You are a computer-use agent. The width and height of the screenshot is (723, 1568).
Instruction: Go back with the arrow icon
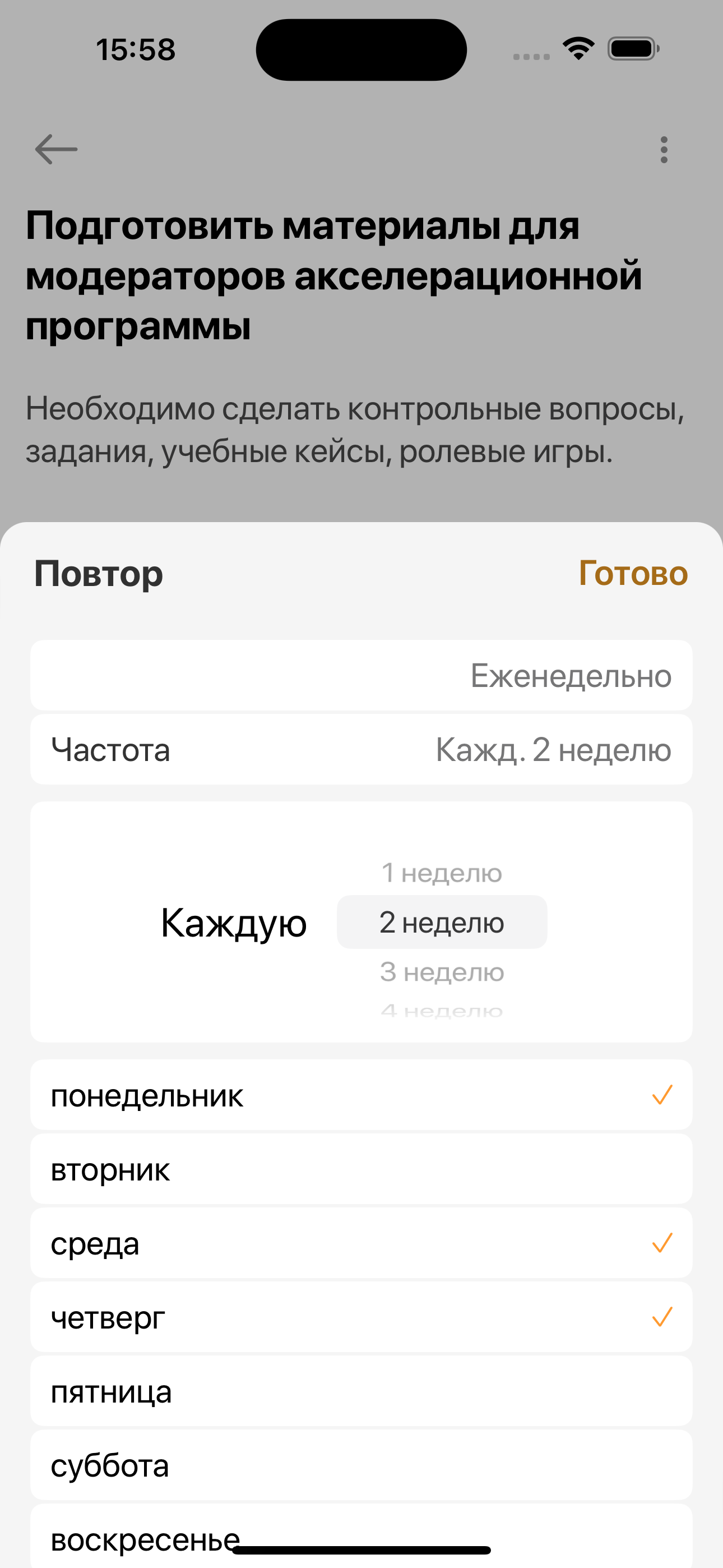(56, 149)
